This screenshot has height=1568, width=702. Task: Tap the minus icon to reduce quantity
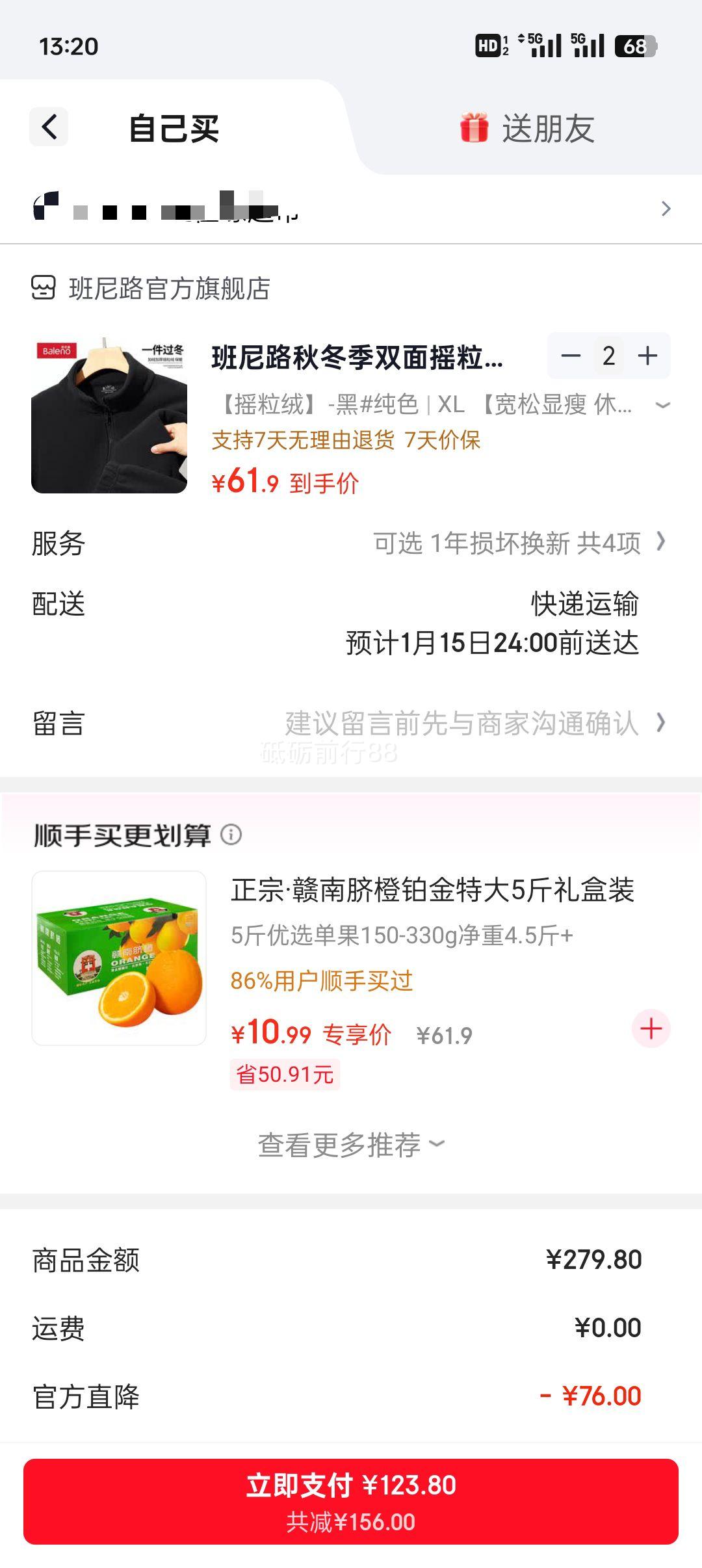[x=571, y=356]
